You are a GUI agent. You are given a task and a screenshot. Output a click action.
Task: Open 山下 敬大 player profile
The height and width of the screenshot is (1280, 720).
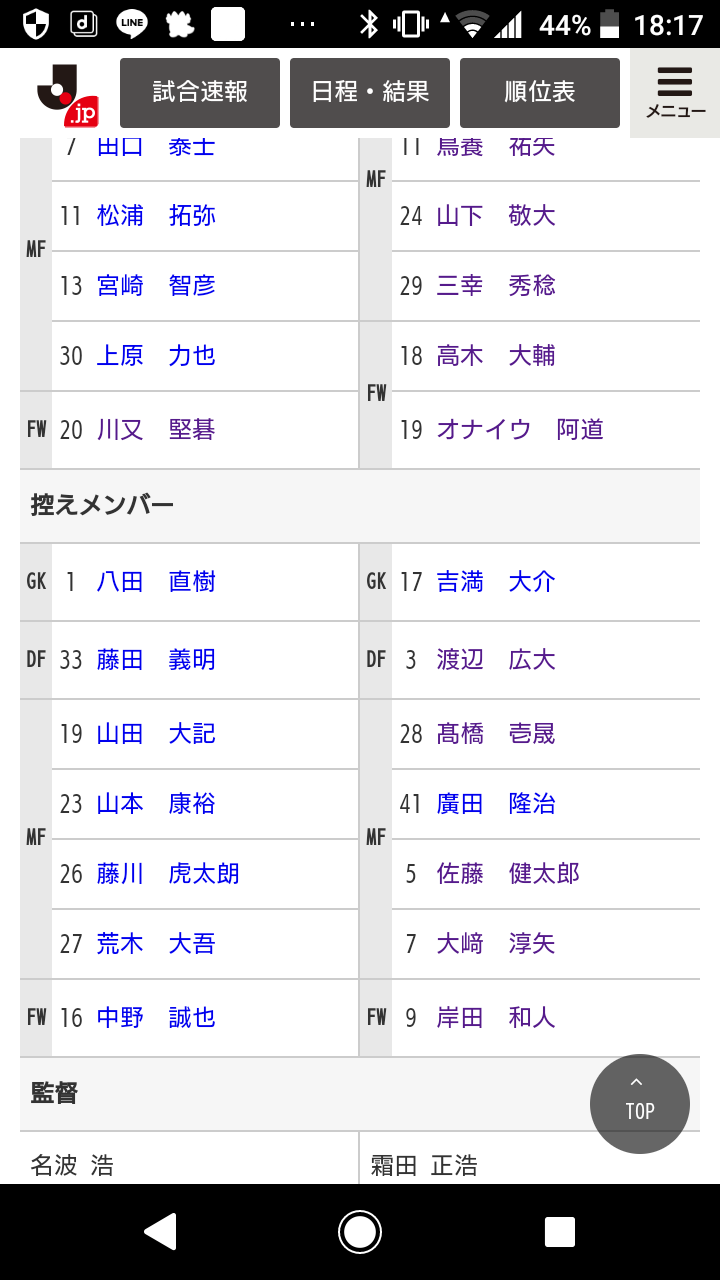[496, 216]
